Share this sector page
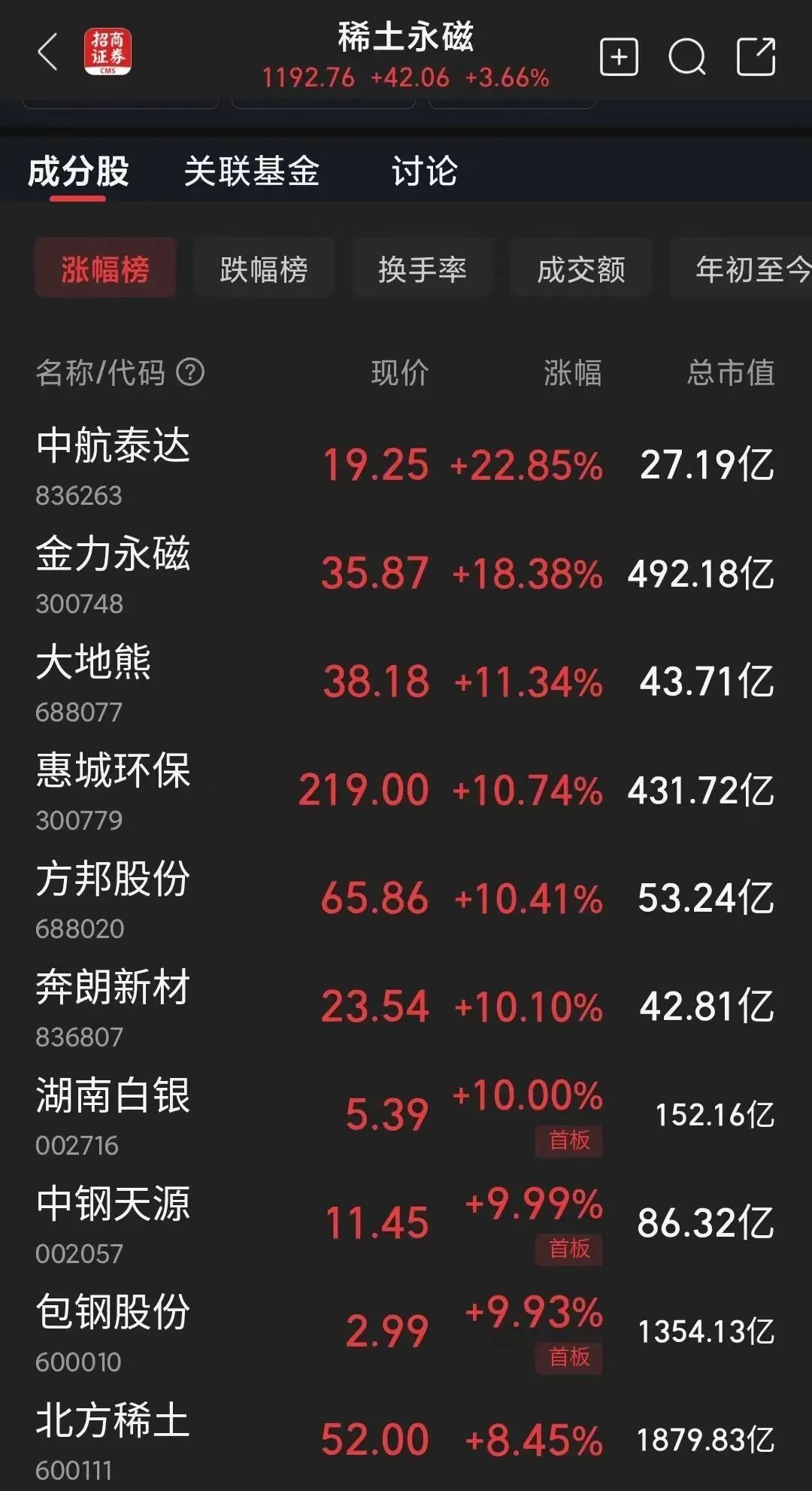Image resolution: width=812 pixels, height=1491 pixels. (756, 57)
